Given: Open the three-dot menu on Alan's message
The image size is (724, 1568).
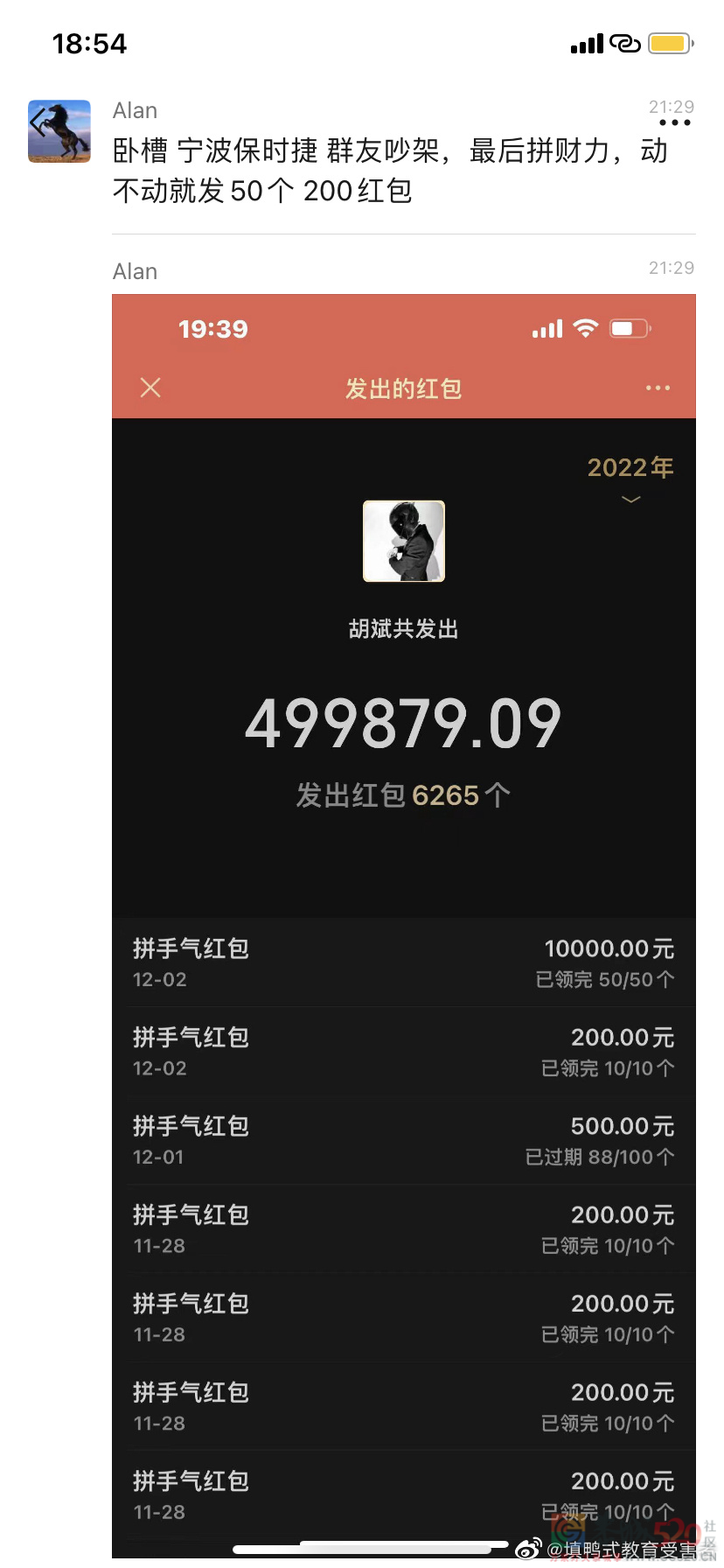Looking at the screenshot, I should (673, 125).
